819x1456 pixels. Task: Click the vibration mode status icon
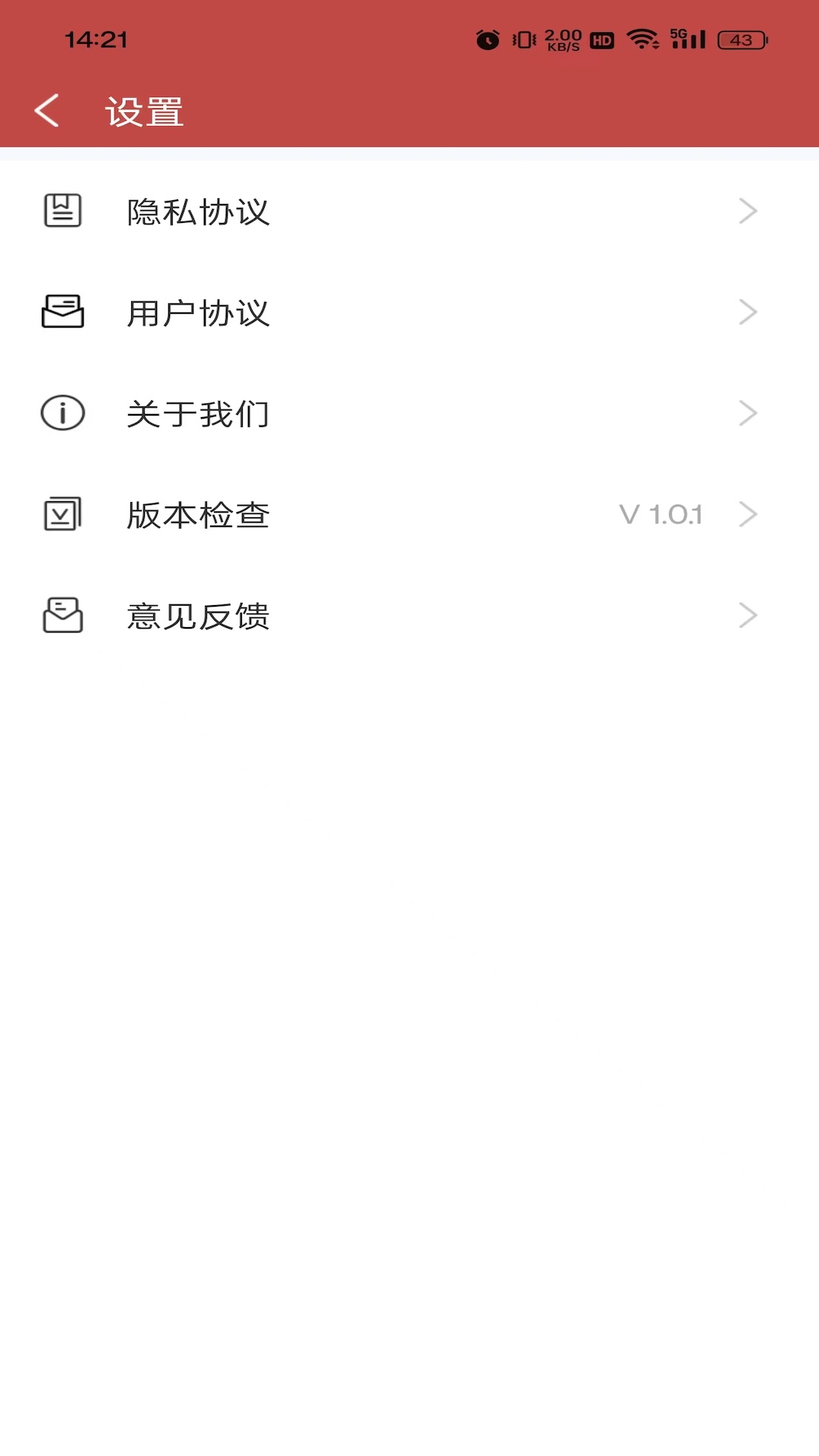522,39
